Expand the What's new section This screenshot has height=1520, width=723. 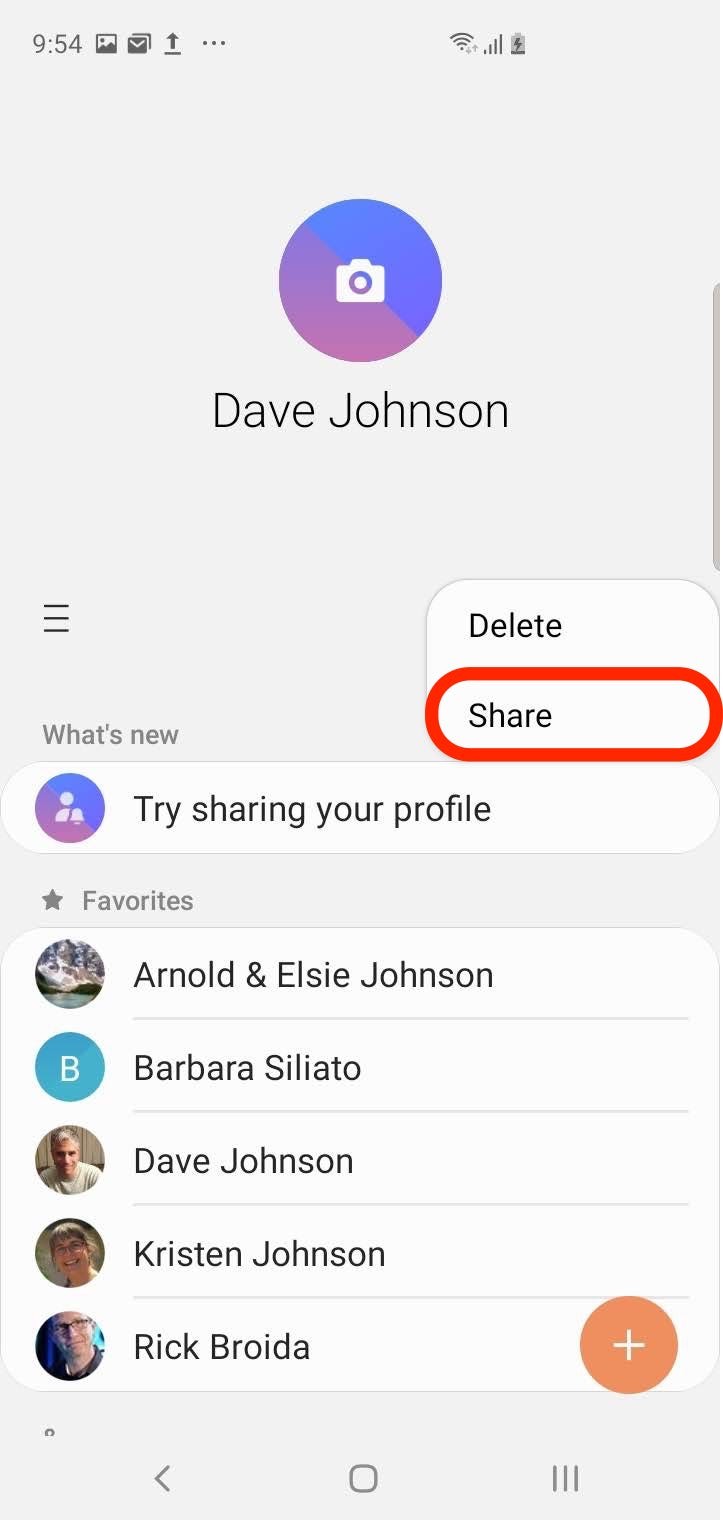tap(110, 735)
